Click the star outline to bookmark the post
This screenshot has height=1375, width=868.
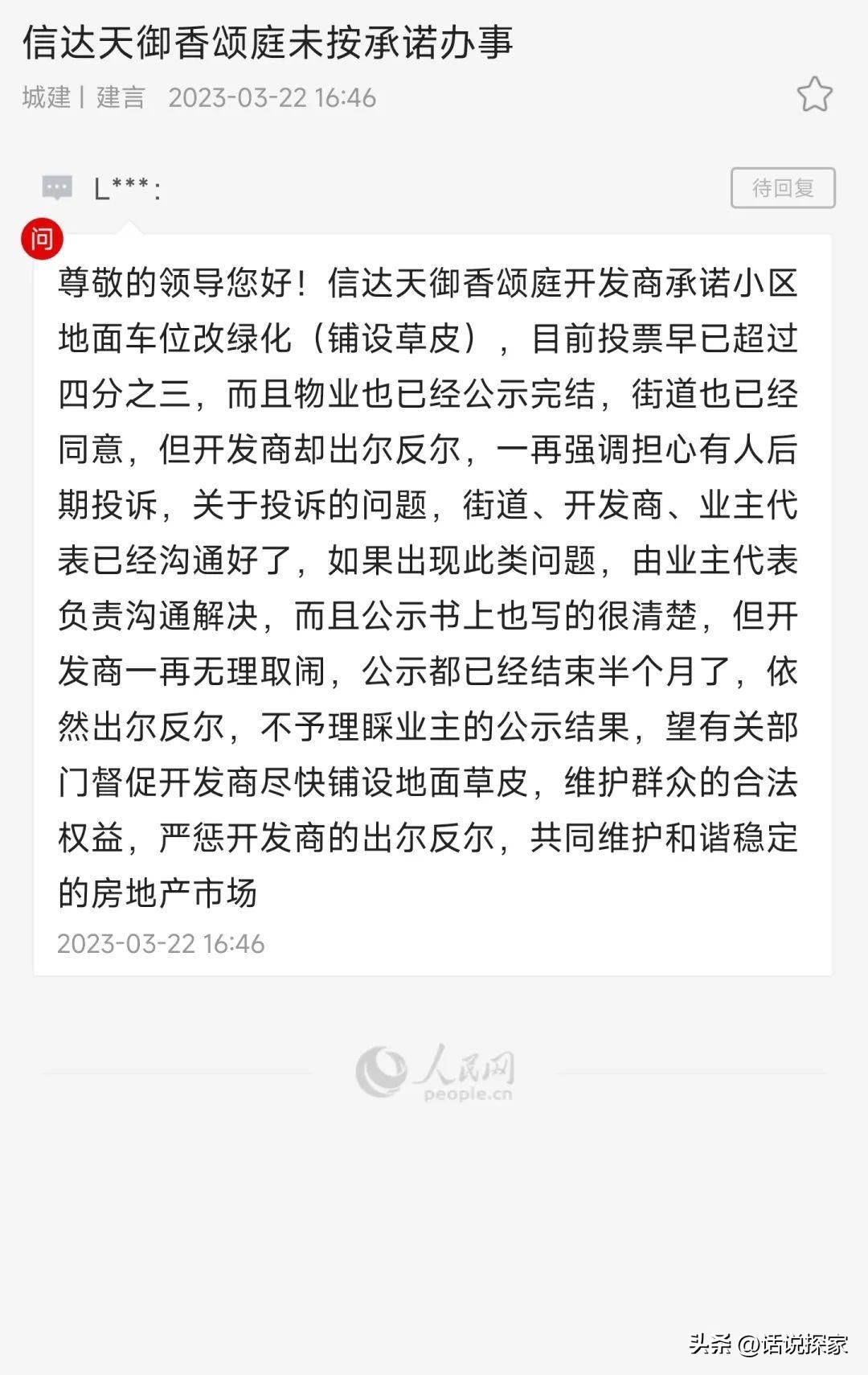[x=815, y=94]
